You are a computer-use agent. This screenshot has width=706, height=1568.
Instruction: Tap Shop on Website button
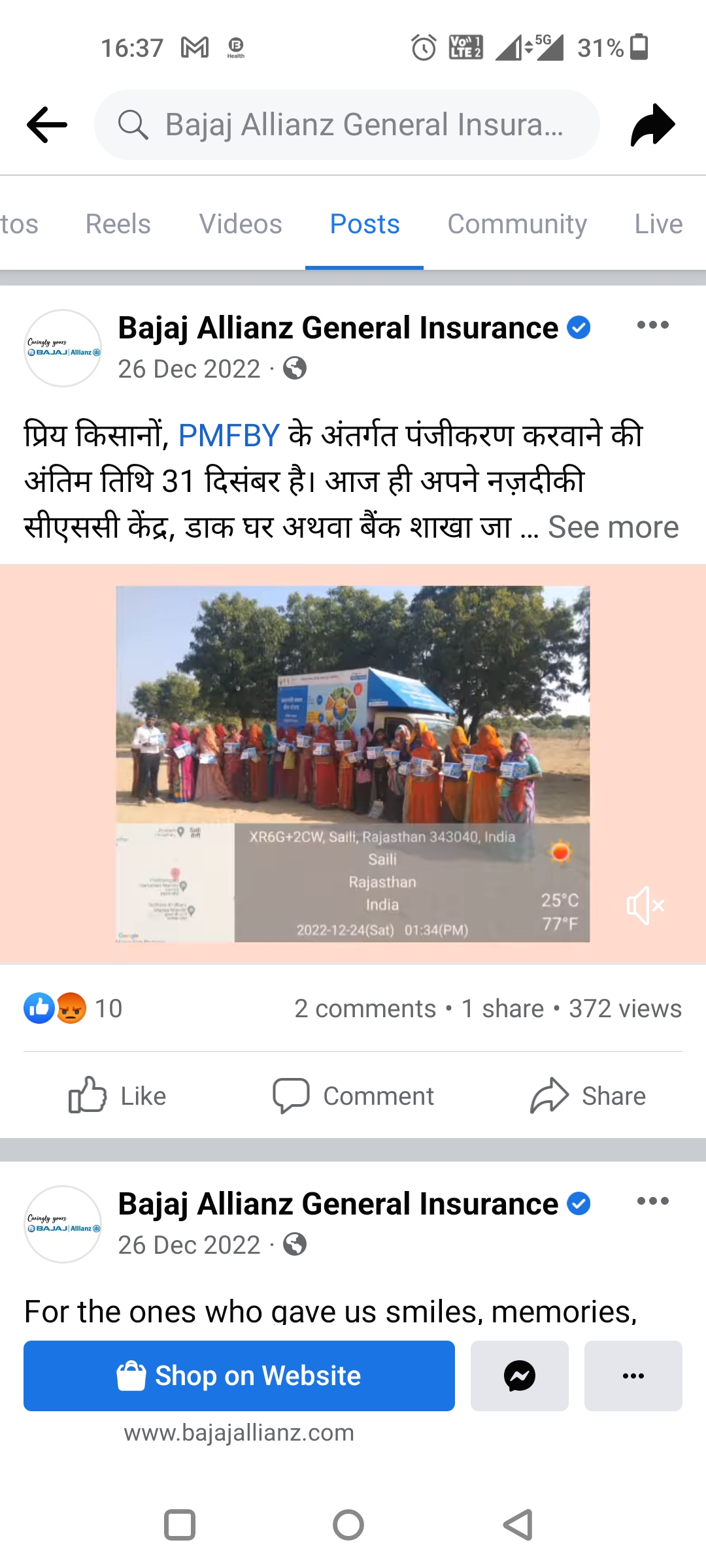click(239, 1375)
